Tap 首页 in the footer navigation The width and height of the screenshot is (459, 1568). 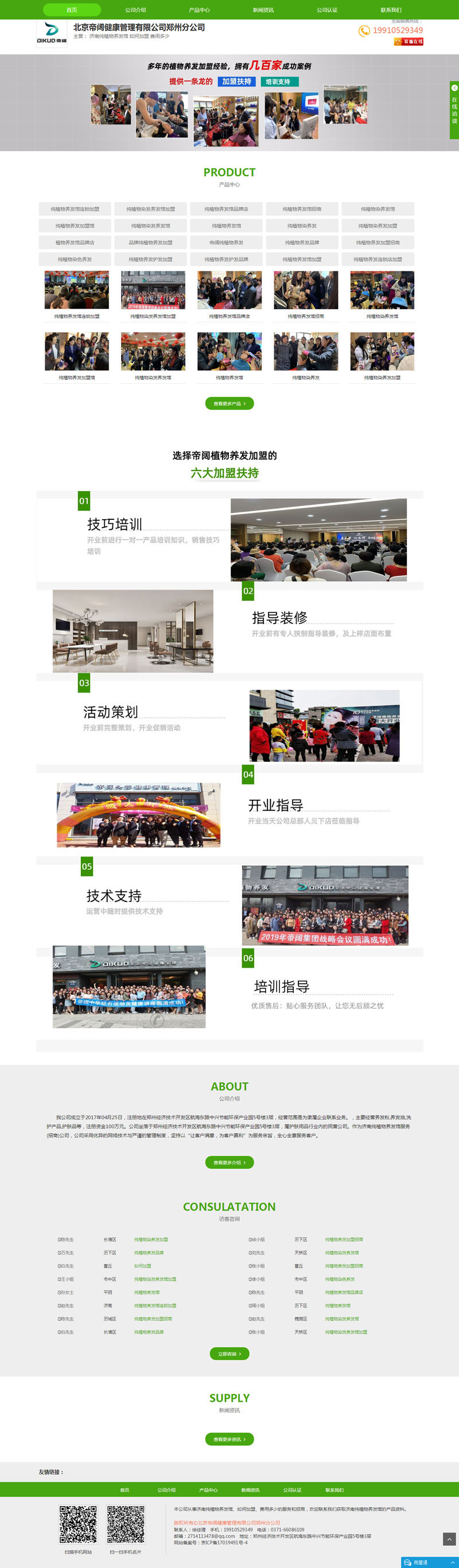(125, 1489)
